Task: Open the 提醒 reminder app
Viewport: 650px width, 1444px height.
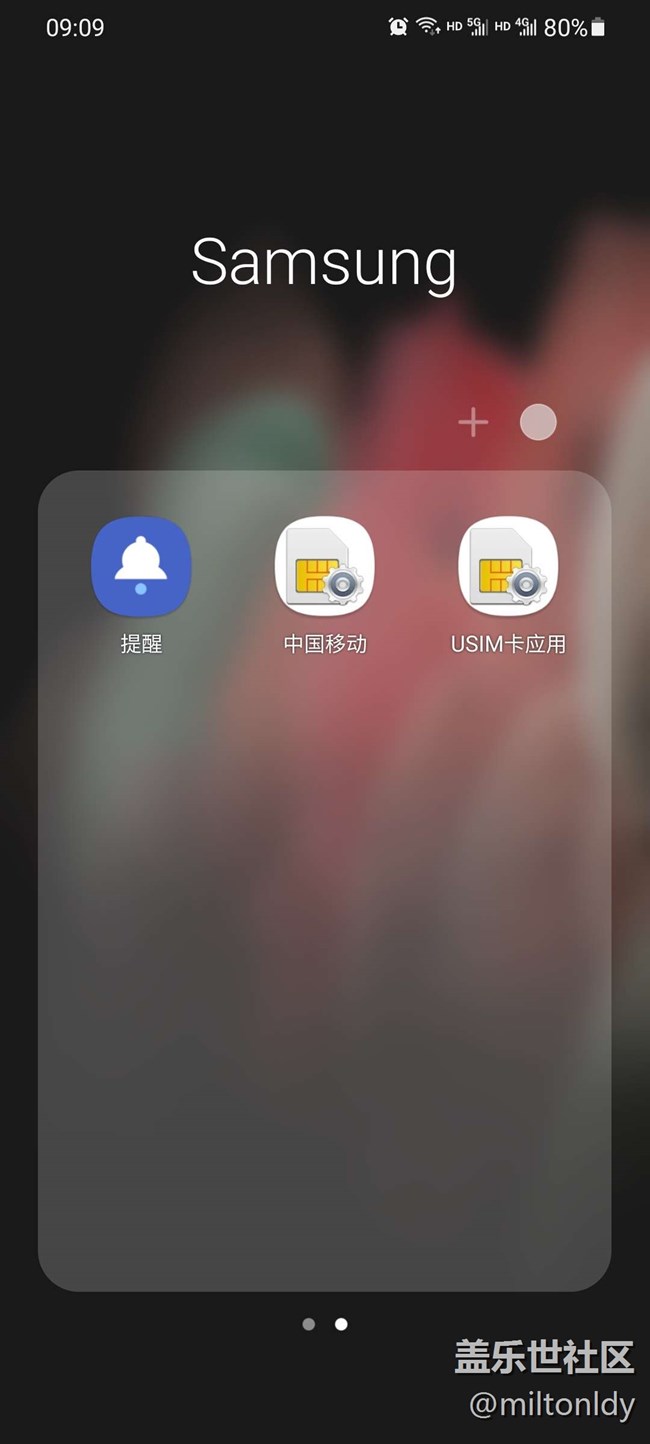Action: tap(141, 567)
